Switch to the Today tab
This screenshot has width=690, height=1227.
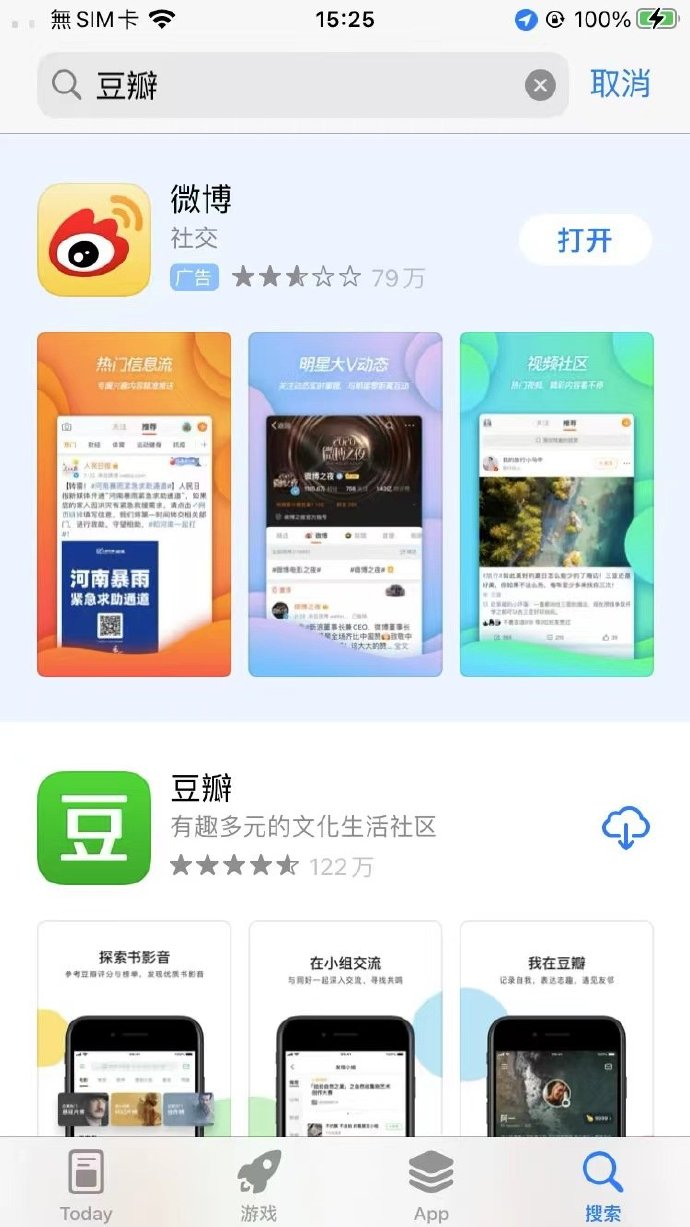[x=86, y=1185]
